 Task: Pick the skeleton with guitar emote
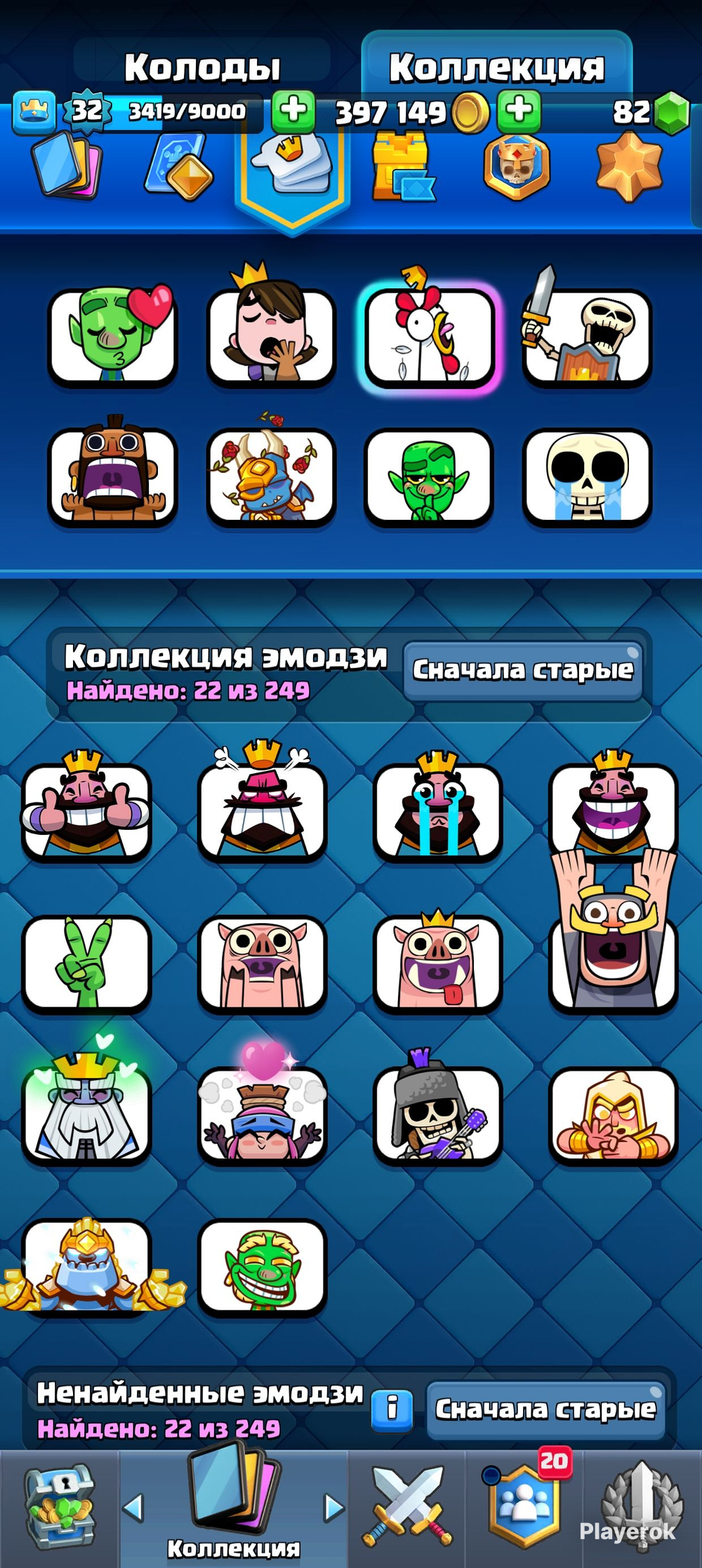437,1114
